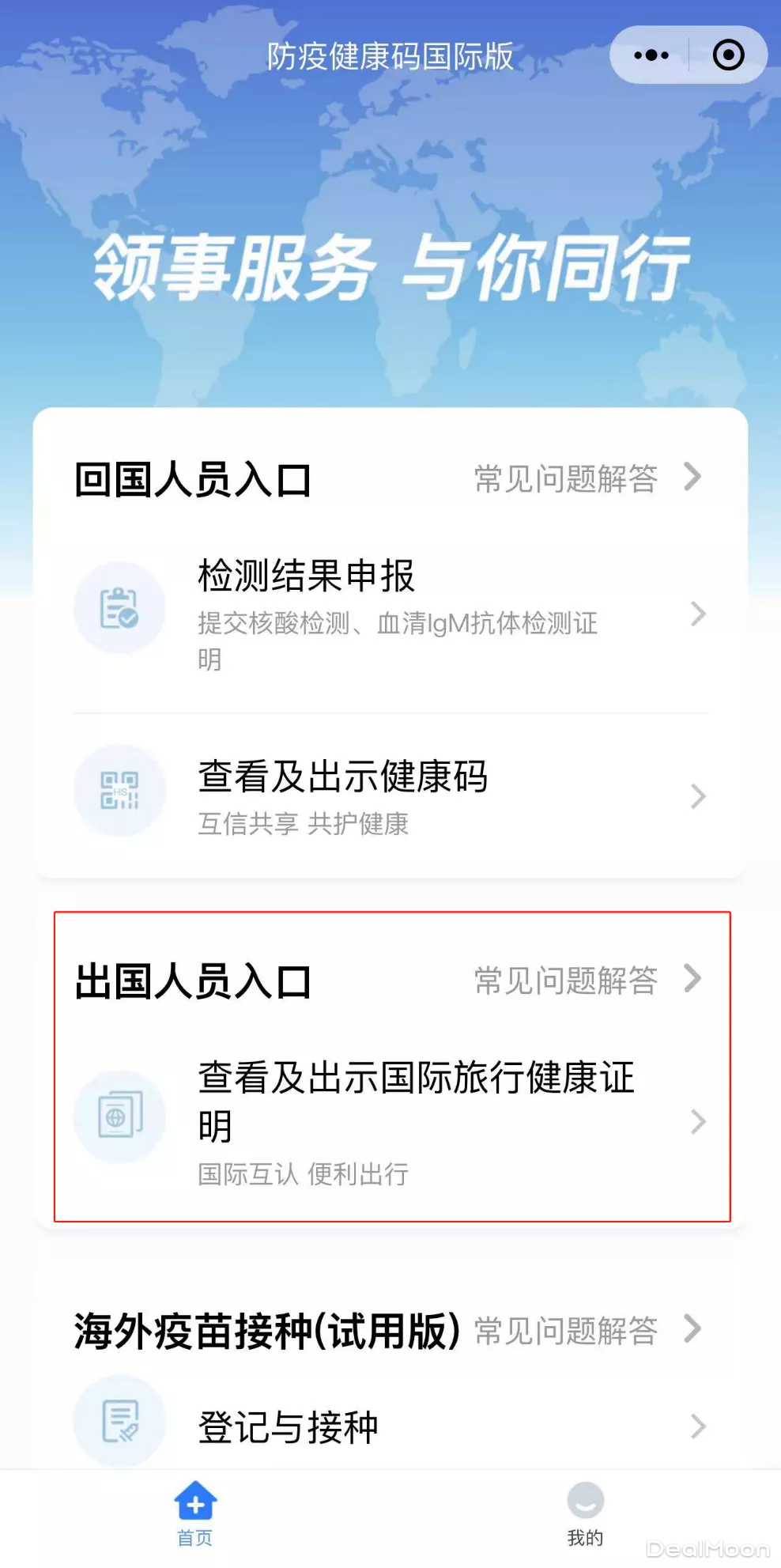
Task: Open 查看及出示国际旅行健康证明
Action: 390,1121
